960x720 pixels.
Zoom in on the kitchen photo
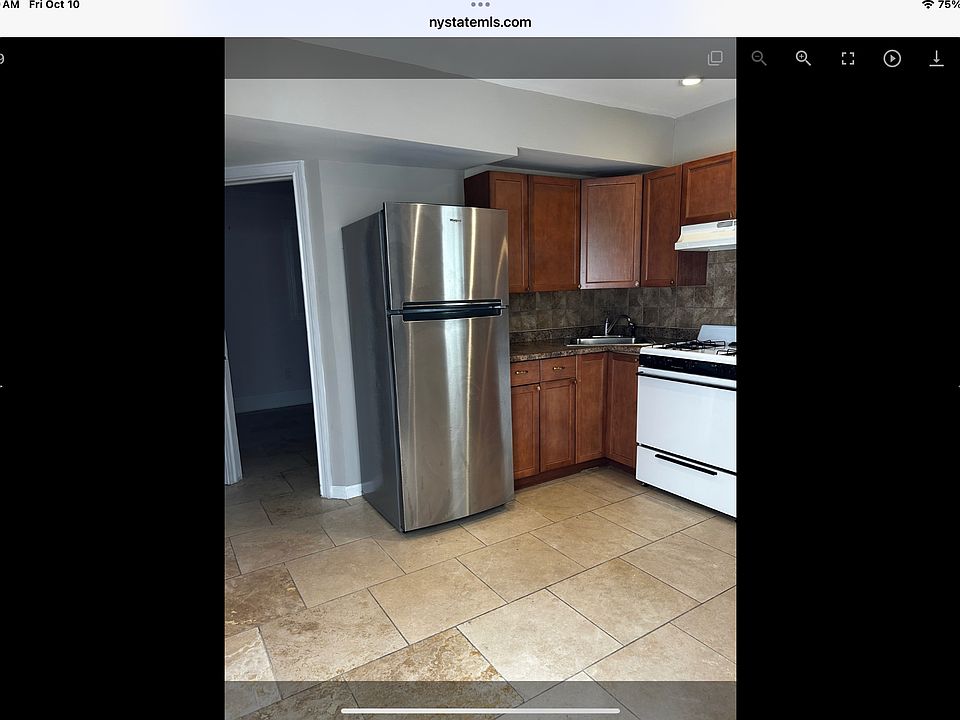pos(803,58)
